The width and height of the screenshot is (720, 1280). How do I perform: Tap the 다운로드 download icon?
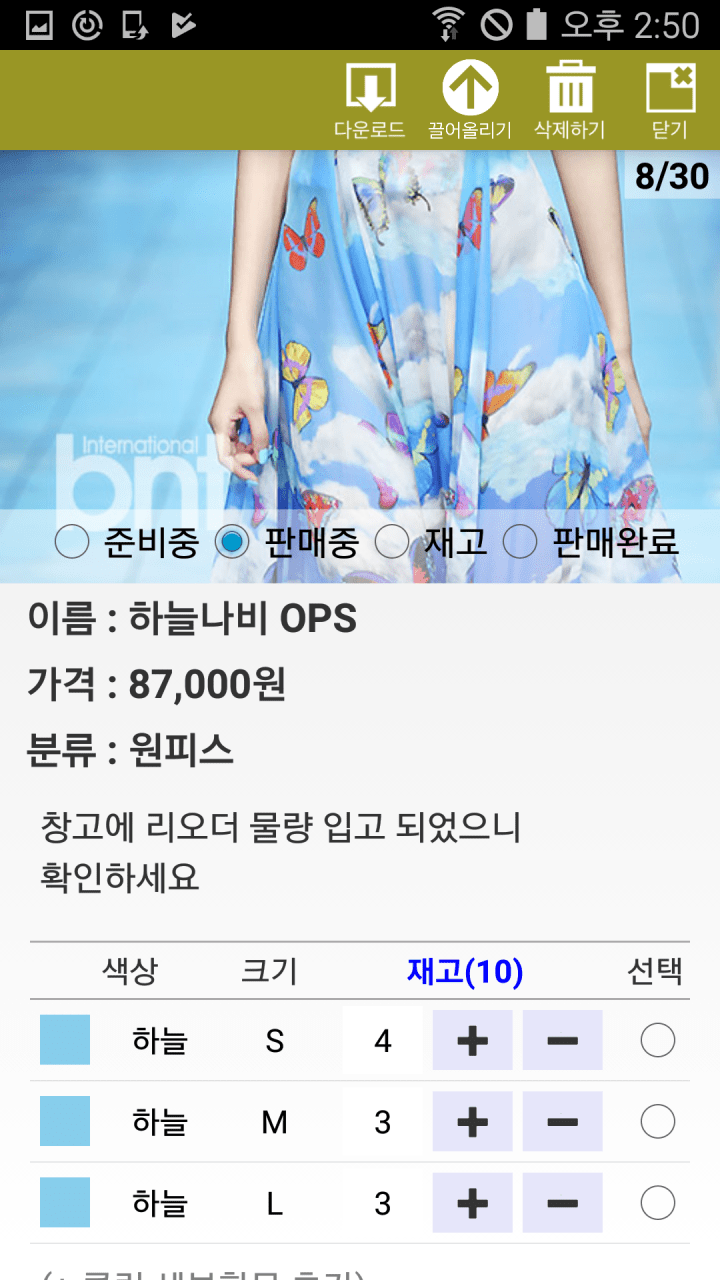coord(370,88)
